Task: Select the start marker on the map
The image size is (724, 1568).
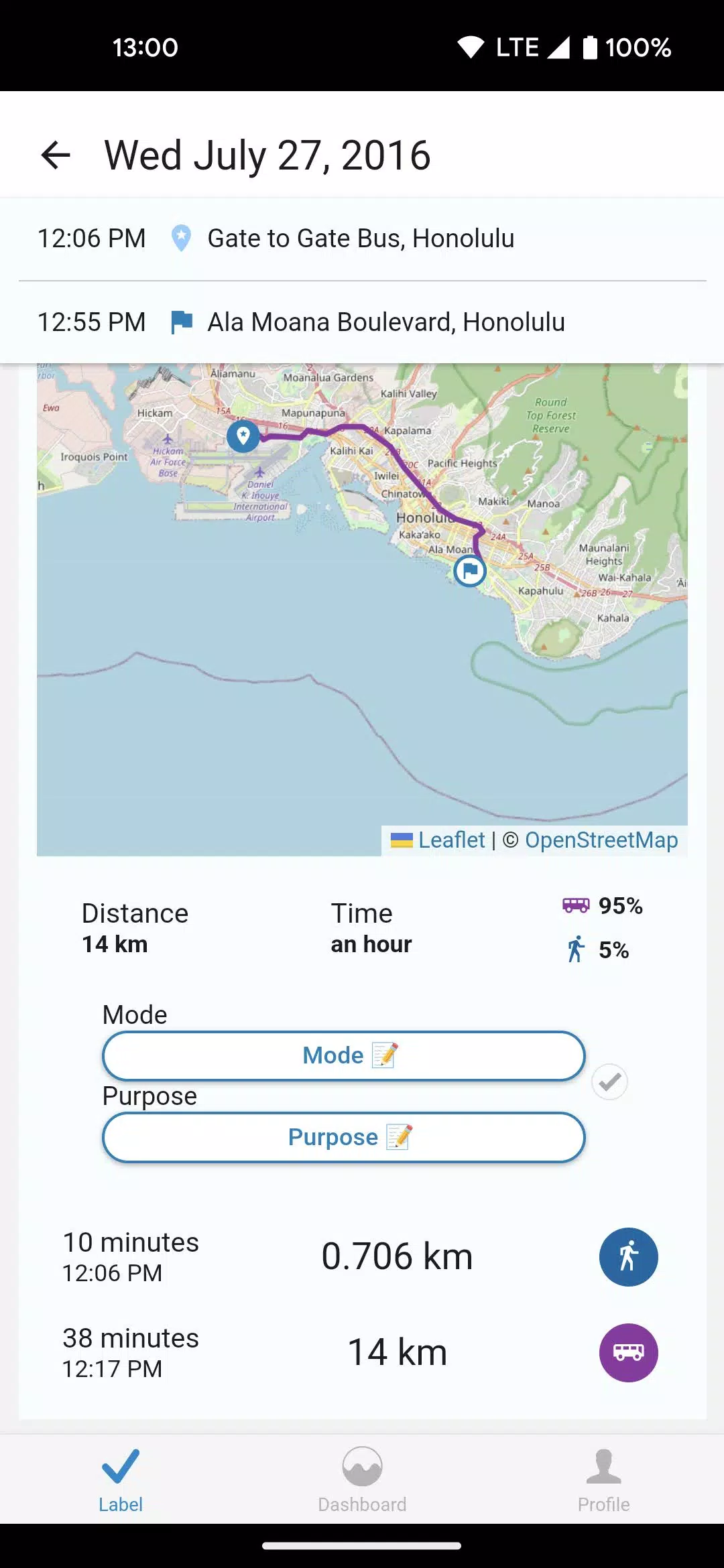Action: tap(243, 437)
